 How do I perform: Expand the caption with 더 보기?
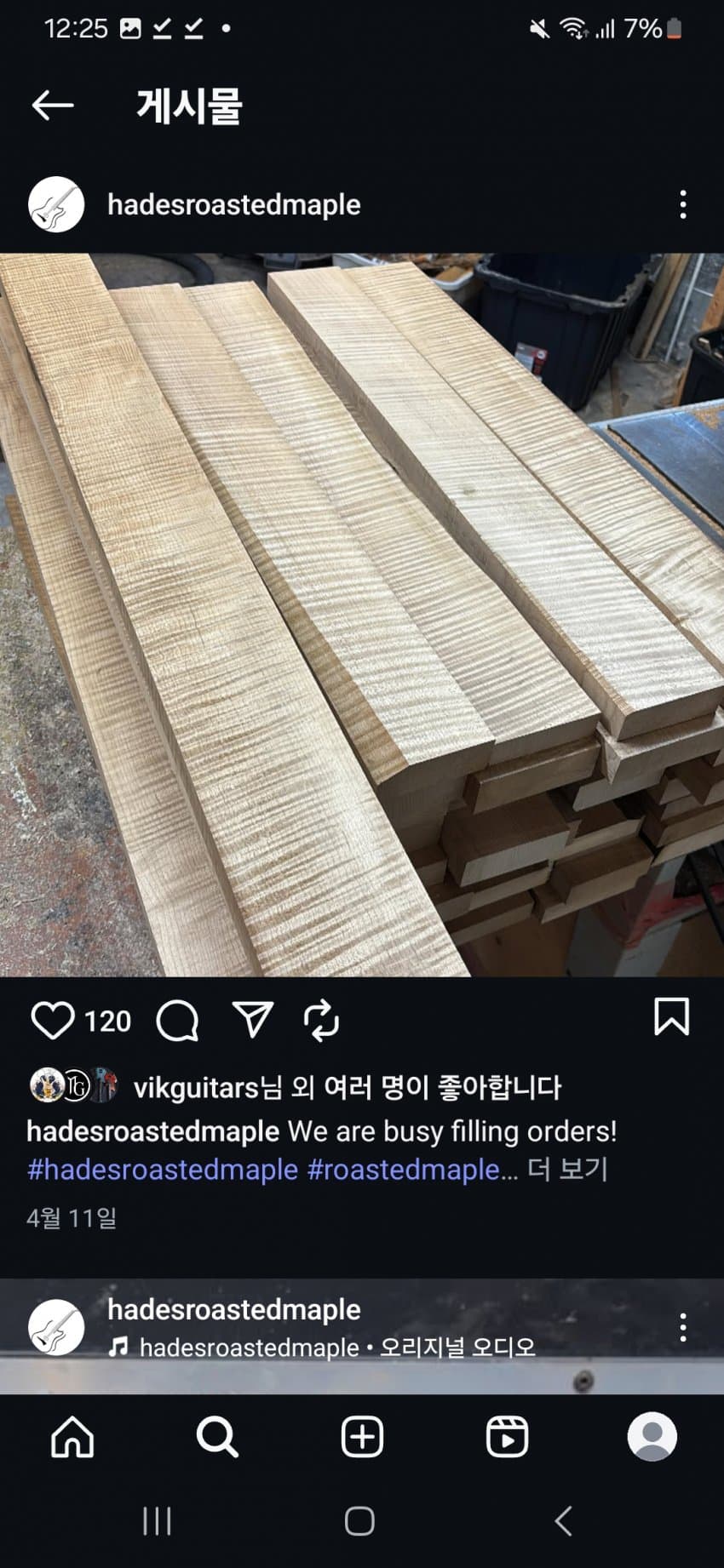tap(567, 1169)
